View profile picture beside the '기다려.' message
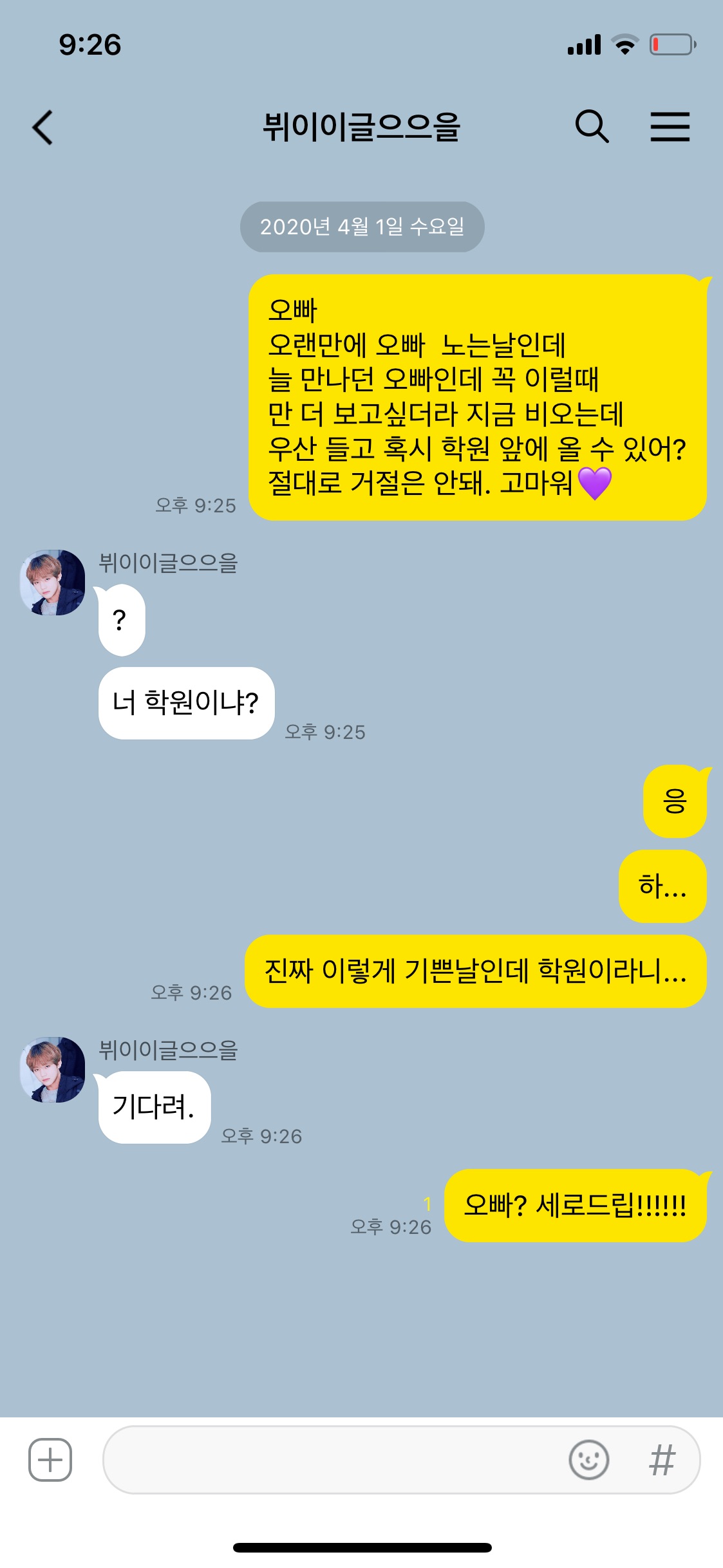Viewport: 723px width, 1568px height. (x=53, y=1069)
